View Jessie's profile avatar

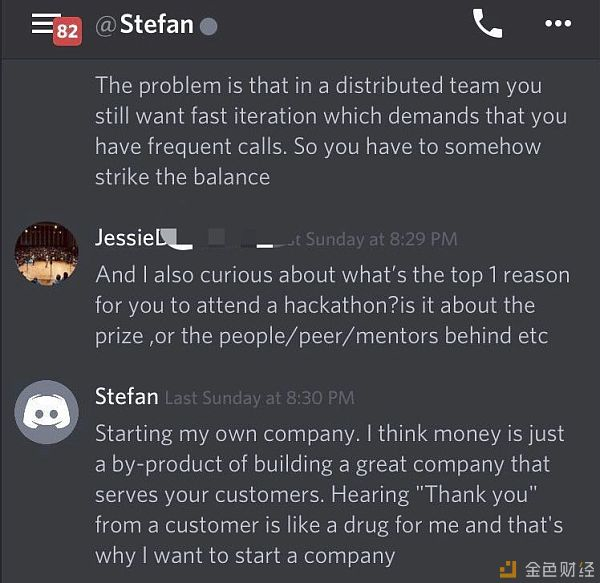(x=46, y=253)
